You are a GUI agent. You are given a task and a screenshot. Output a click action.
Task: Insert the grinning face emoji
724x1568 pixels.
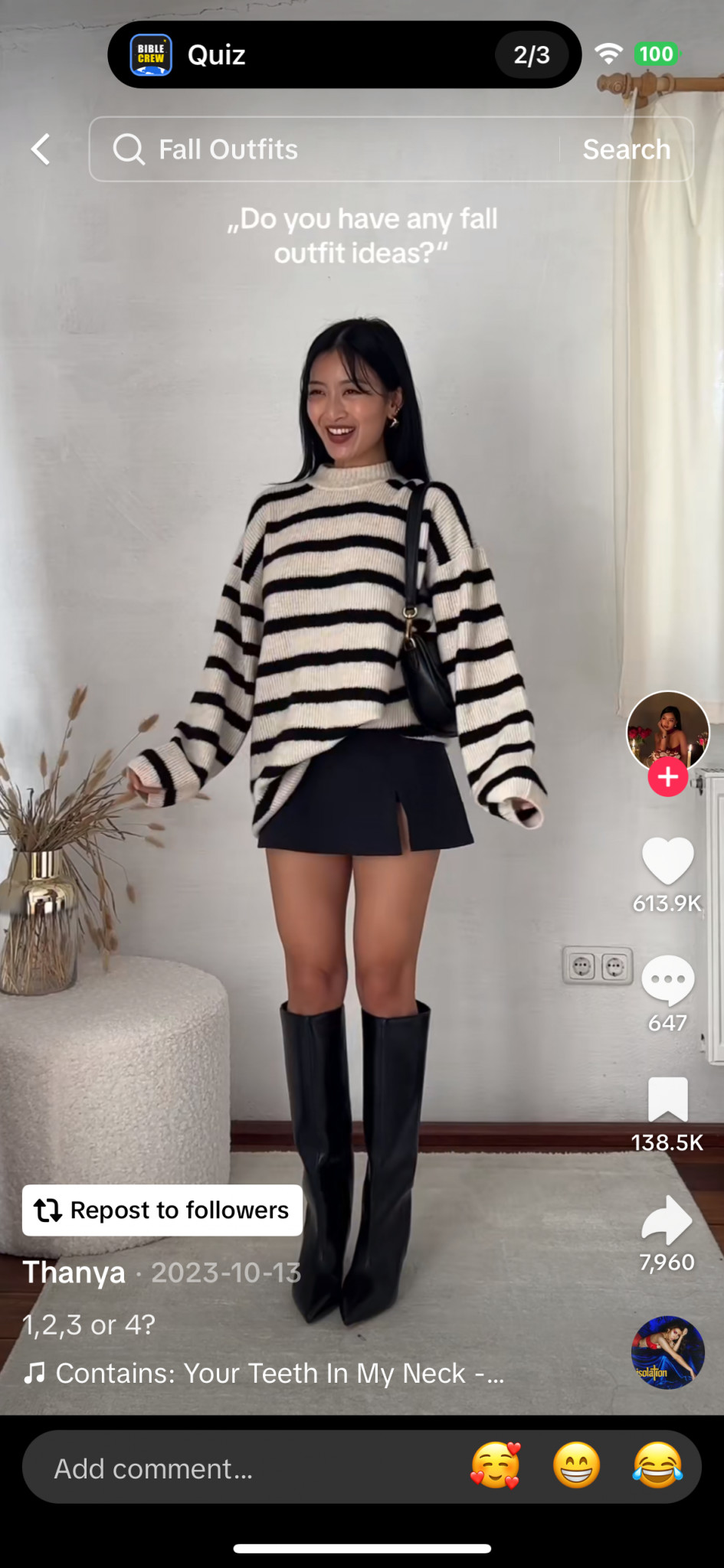(x=576, y=1466)
